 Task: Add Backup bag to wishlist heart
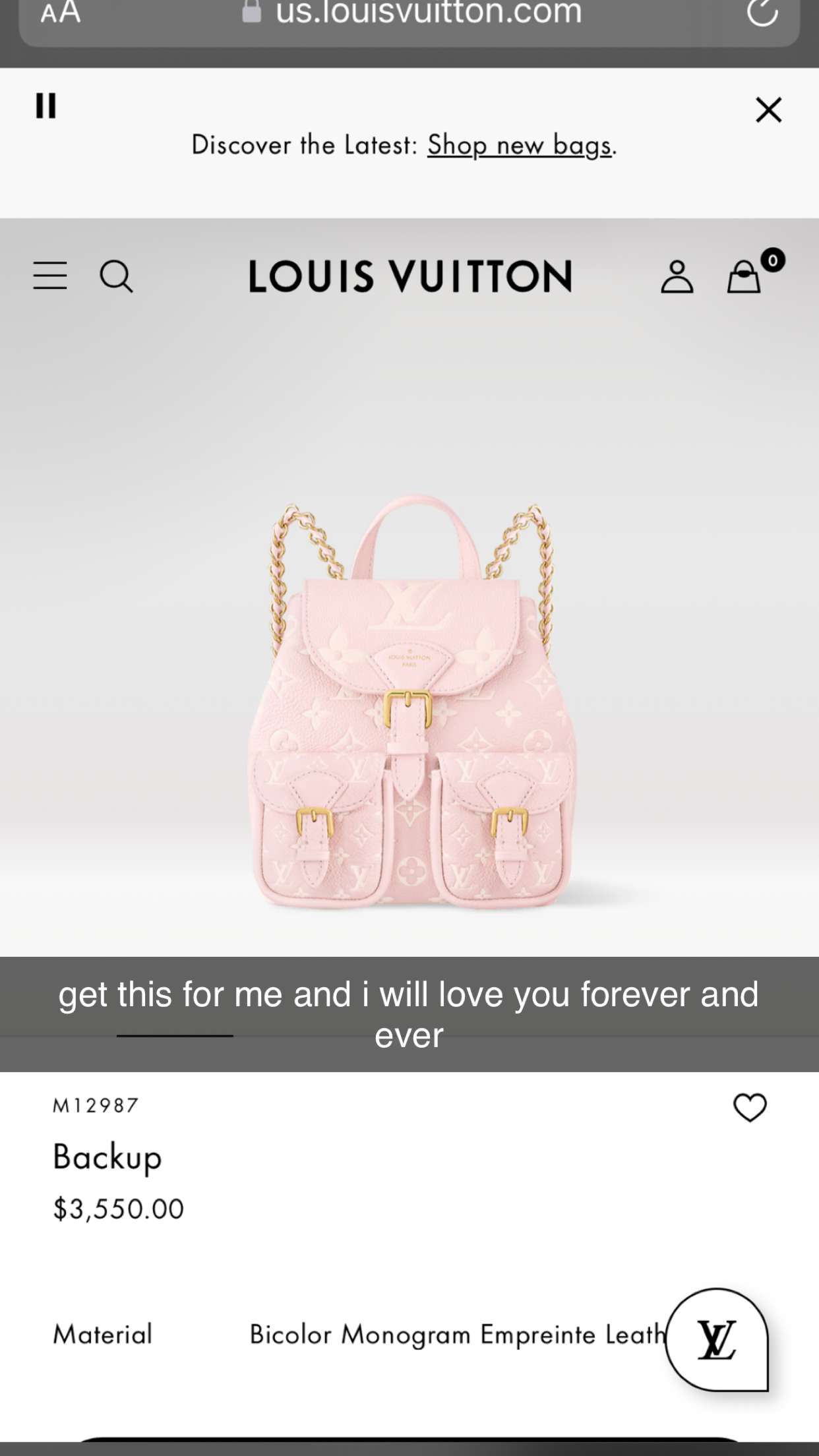pos(750,1107)
